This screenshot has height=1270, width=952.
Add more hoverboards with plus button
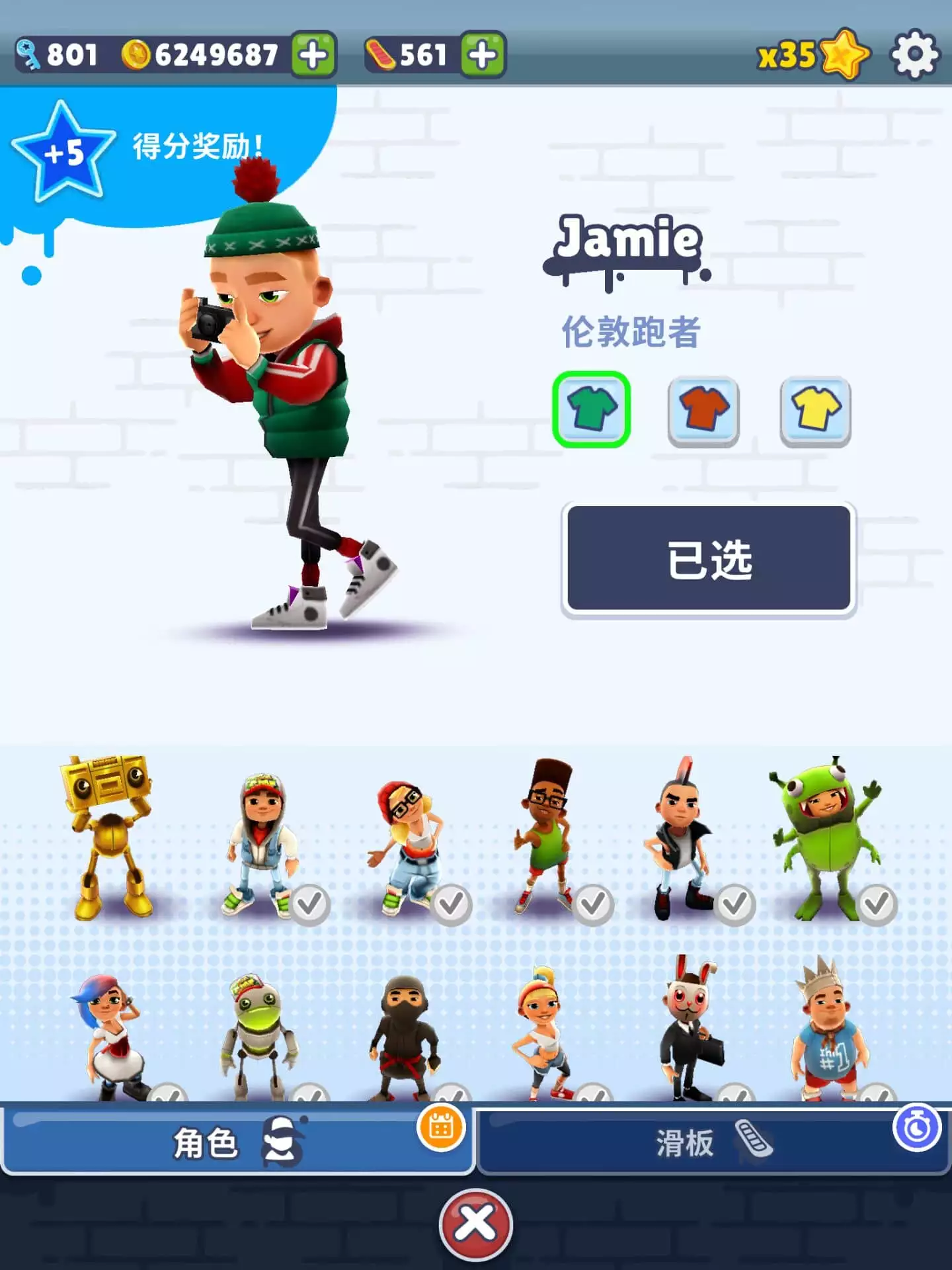coord(483,55)
